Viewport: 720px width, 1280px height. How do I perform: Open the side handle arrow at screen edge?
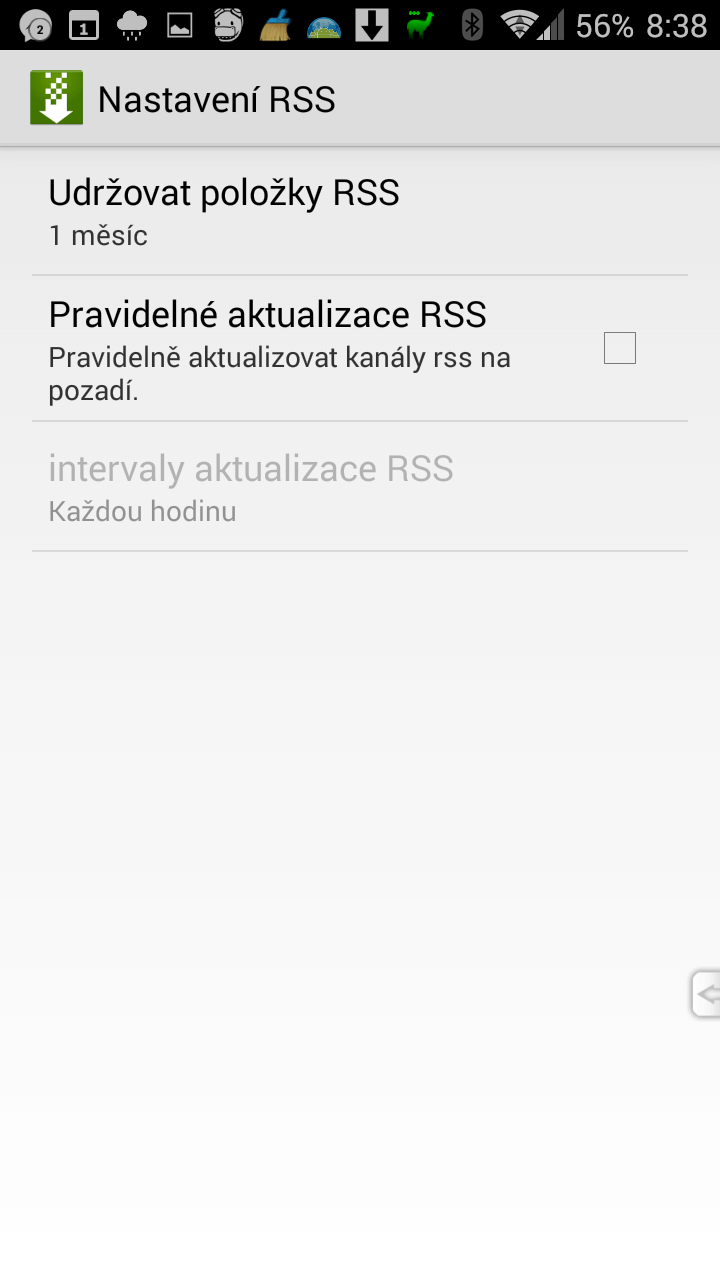(x=706, y=994)
